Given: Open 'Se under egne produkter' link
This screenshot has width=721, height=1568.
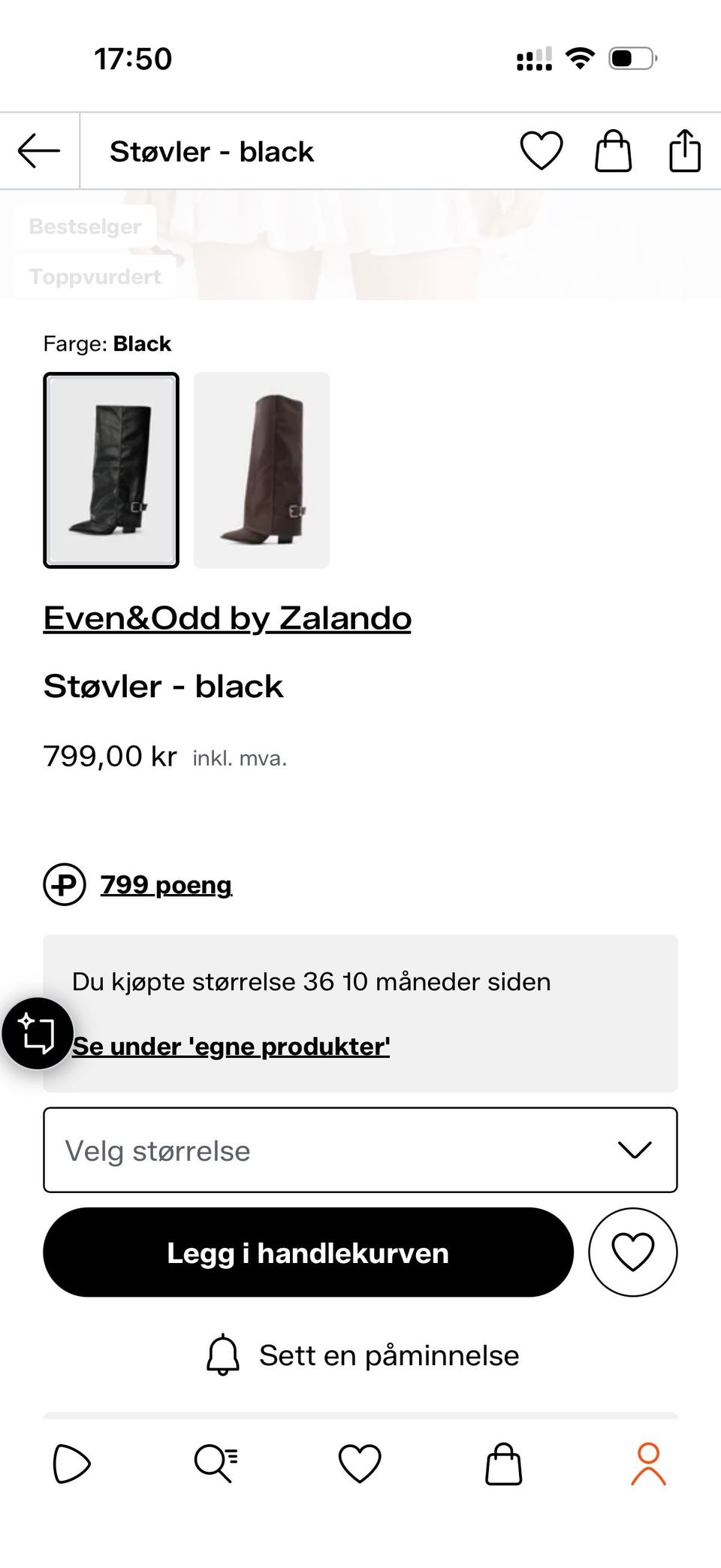Looking at the screenshot, I should point(231,1047).
